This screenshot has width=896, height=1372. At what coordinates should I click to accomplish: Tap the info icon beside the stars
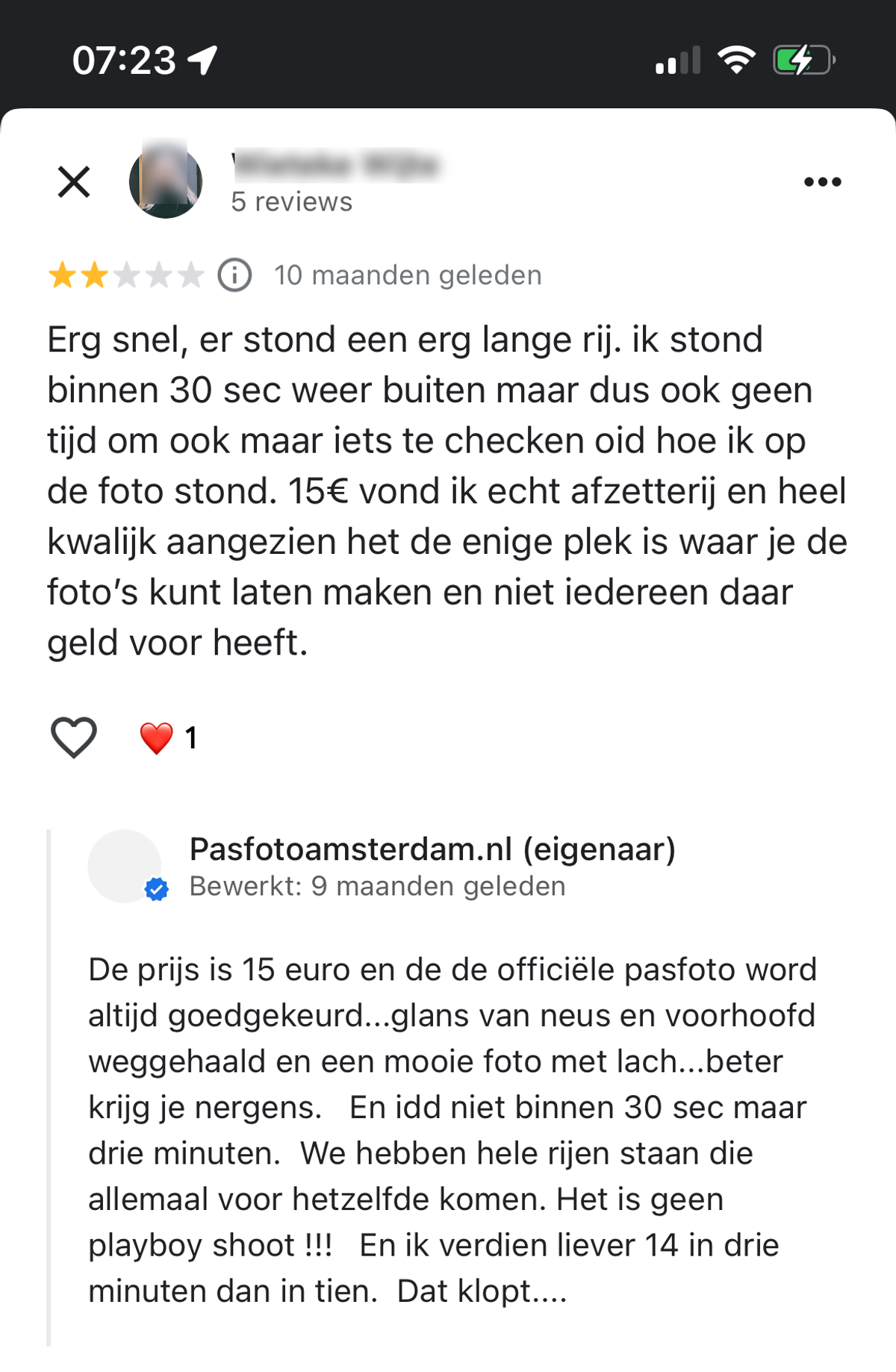click(x=234, y=275)
